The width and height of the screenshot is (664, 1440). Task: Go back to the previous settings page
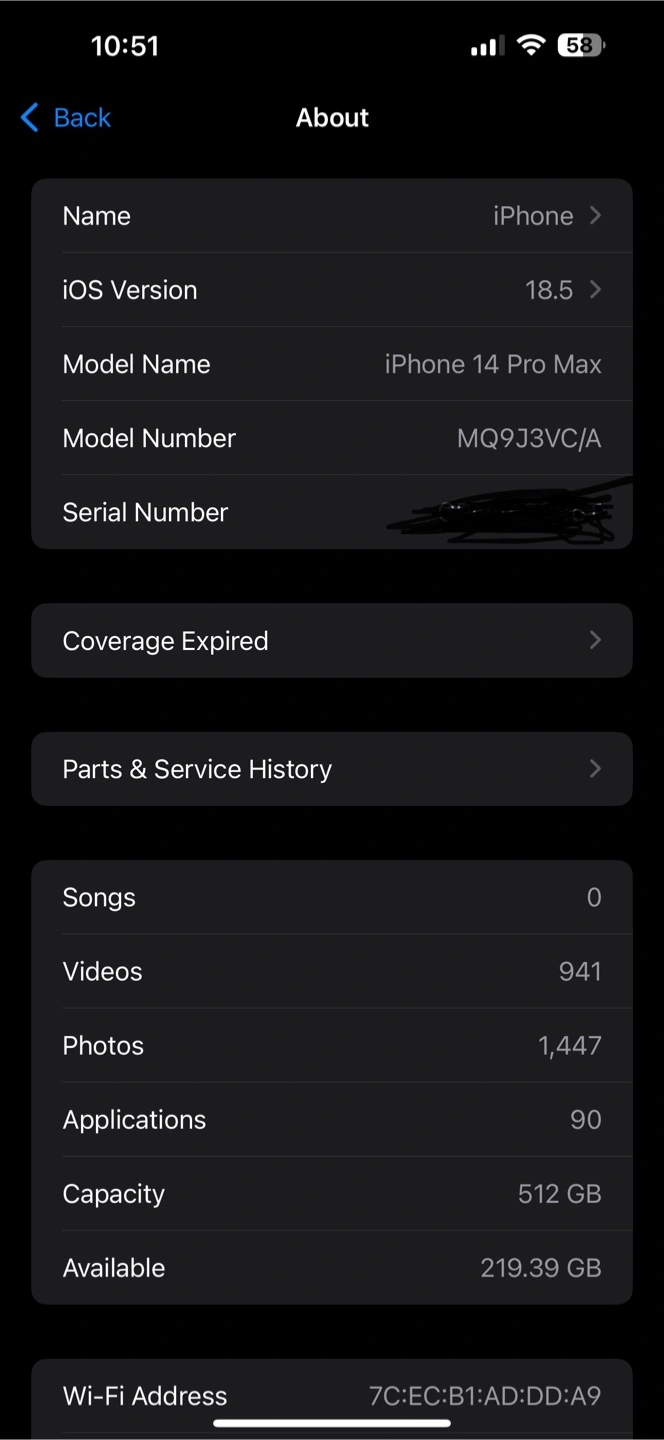66,118
